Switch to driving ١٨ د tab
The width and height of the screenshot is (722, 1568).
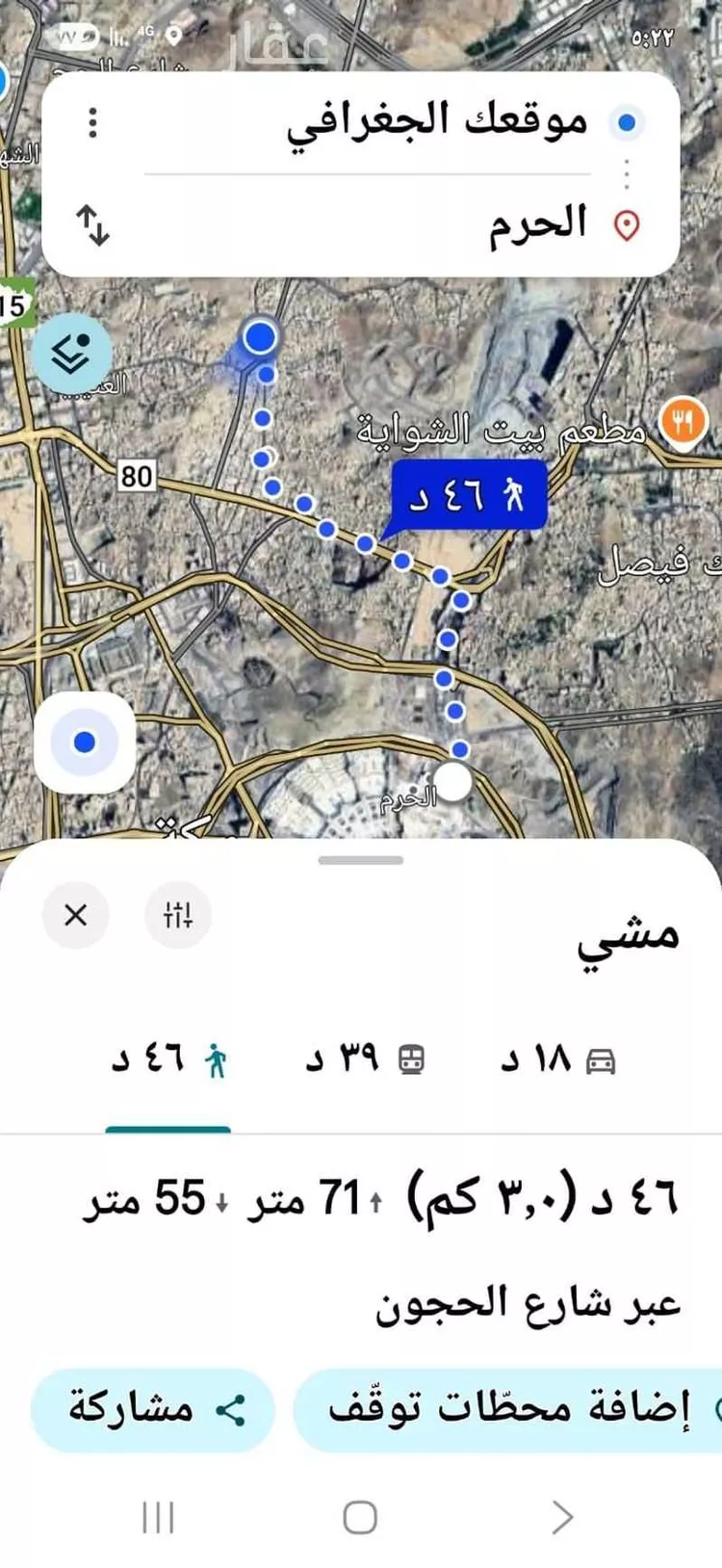point(558,1060)
